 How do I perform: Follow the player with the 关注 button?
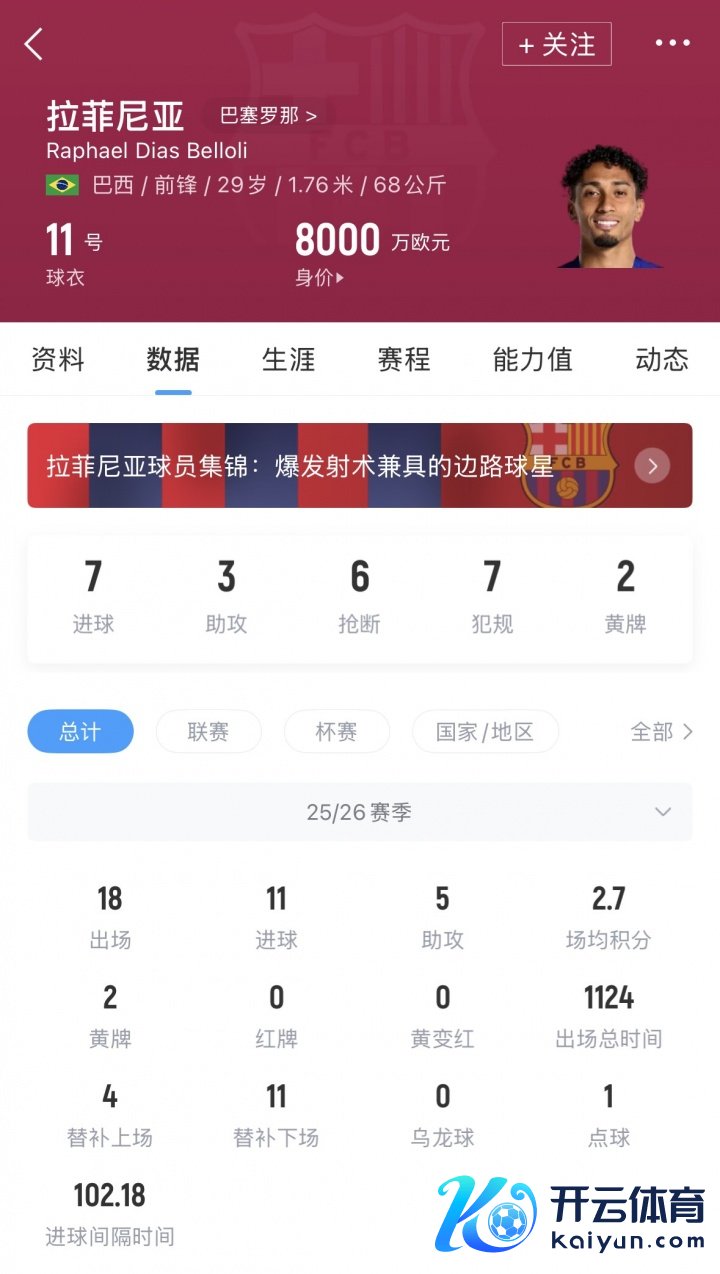click(x=556, y=44)
